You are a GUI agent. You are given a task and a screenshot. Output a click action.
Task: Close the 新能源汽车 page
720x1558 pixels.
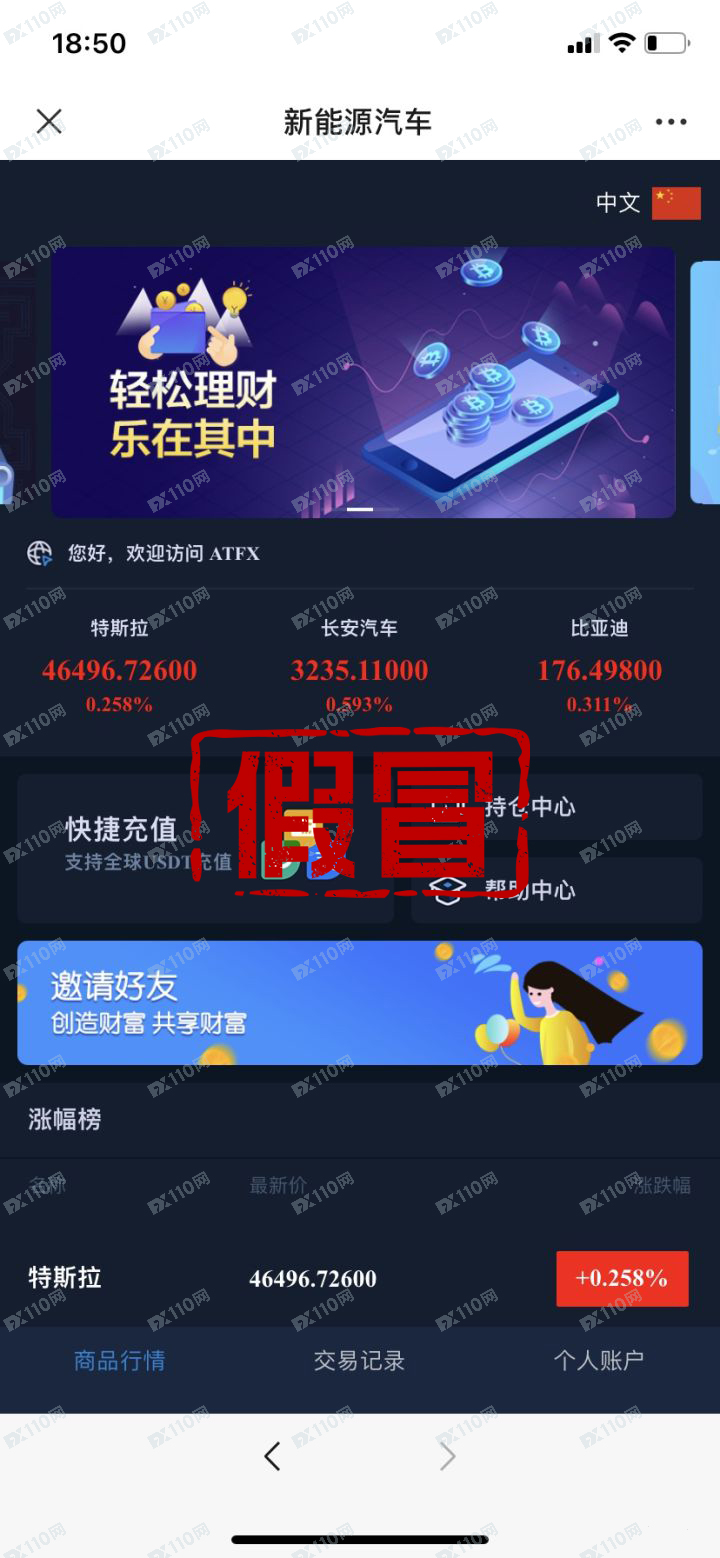point(49,122)
